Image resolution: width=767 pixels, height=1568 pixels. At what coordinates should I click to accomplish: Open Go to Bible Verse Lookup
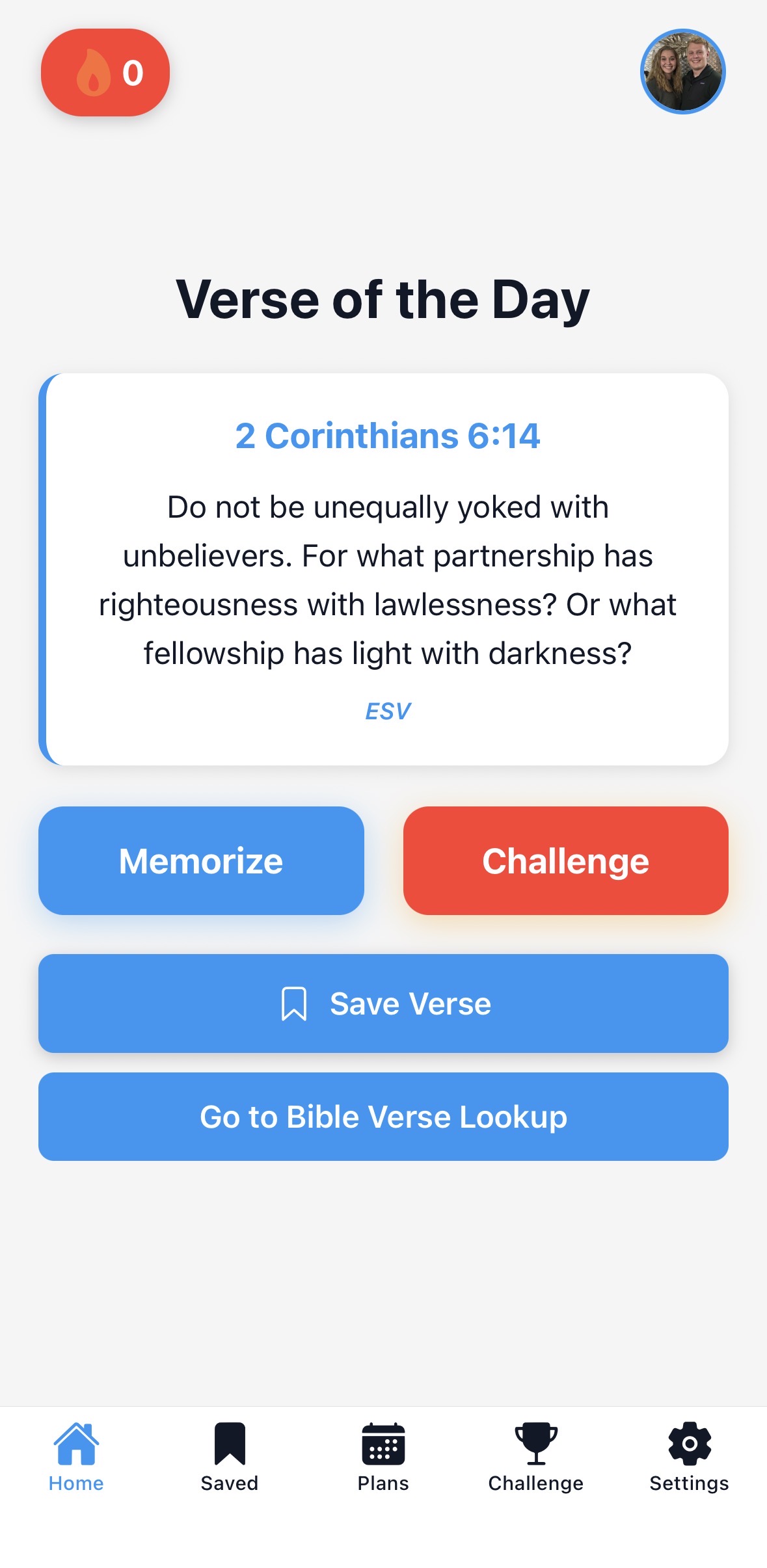pyautogui.click(x=383, y=1117)
